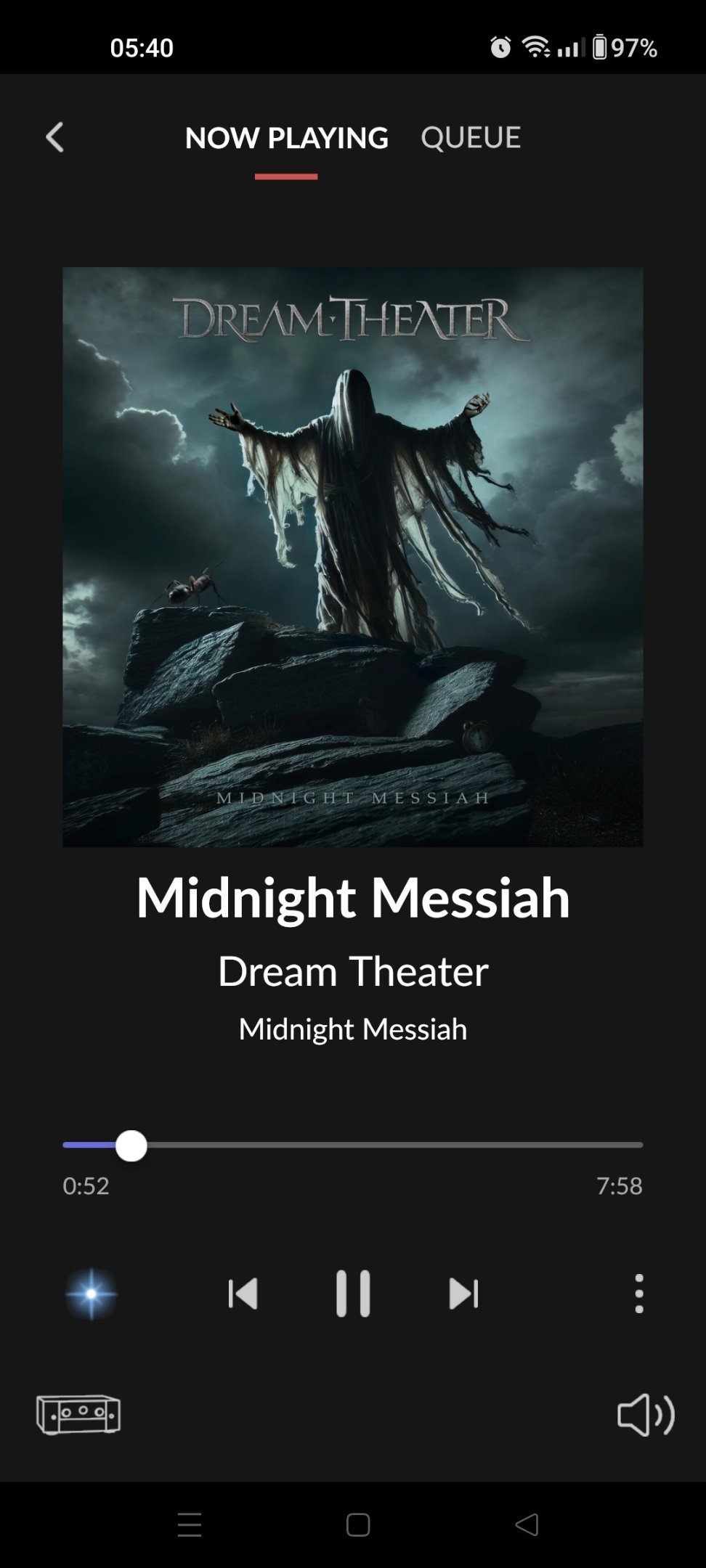Tap the system home button
This screenshot has width=706, height=1568.
click(x=358, y=1524)
